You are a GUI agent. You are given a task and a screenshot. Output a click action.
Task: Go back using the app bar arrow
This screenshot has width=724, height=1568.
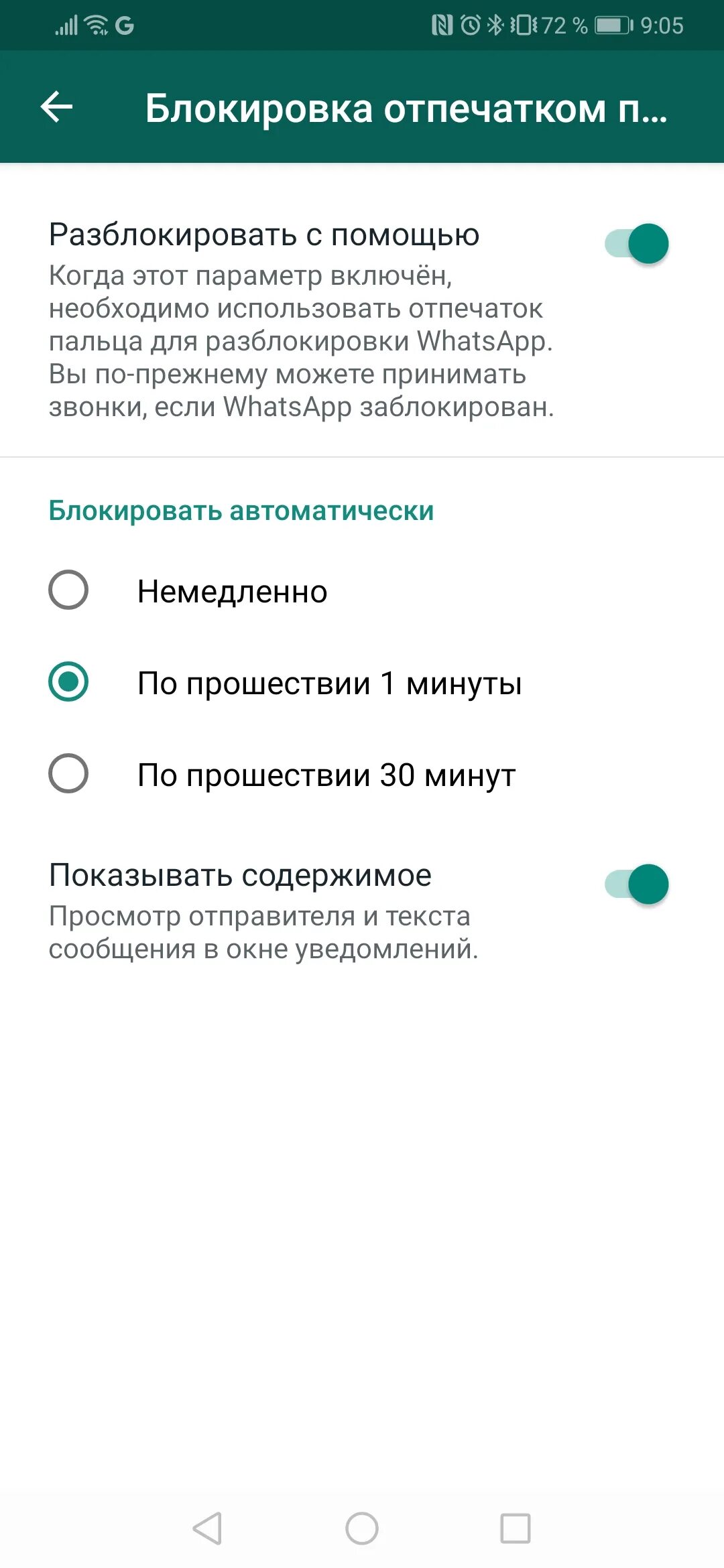(x=56, y=107)
